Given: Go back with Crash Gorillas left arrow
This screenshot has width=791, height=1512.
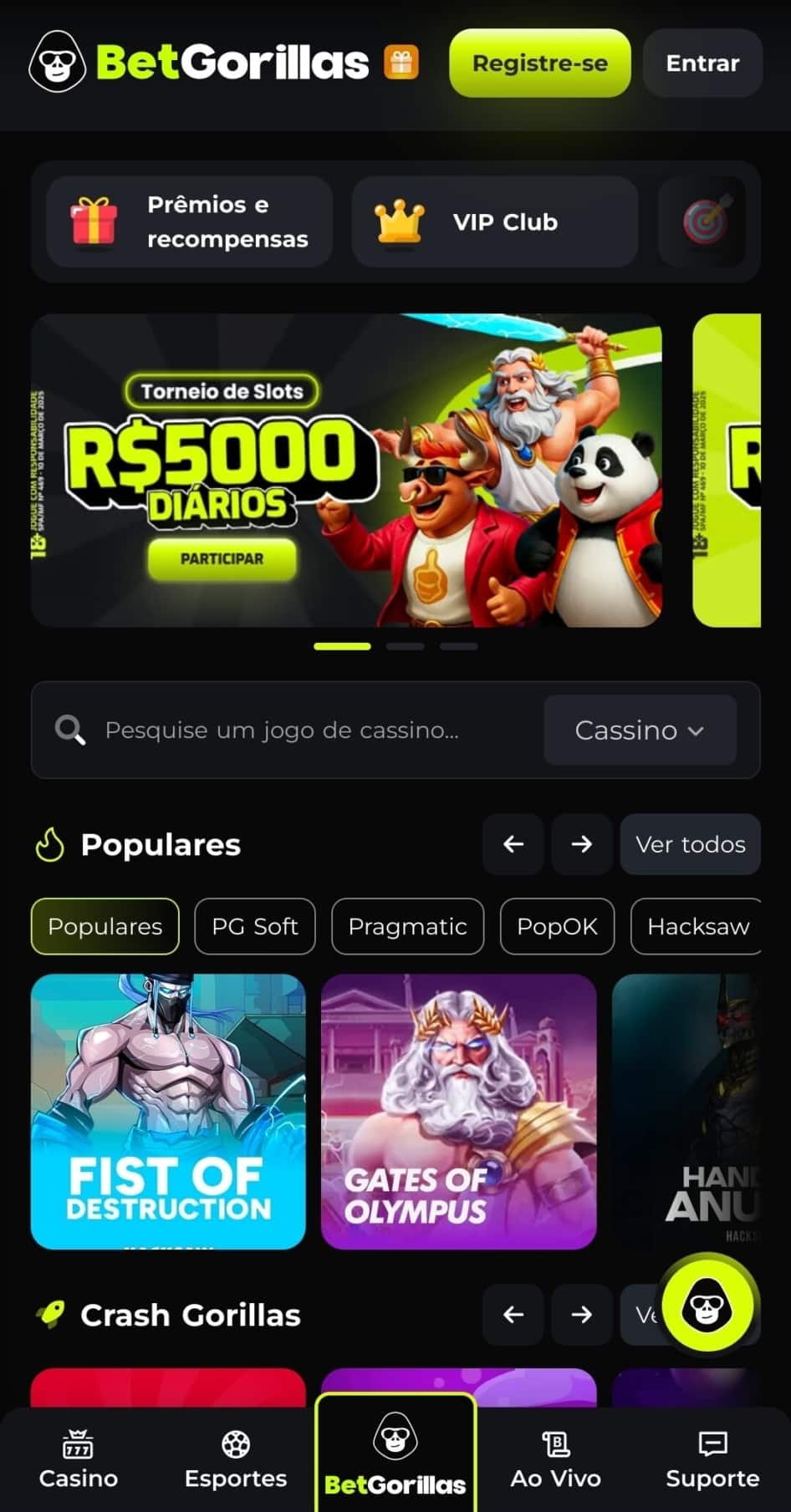Looking at the screenshot, I should 513,1316.
